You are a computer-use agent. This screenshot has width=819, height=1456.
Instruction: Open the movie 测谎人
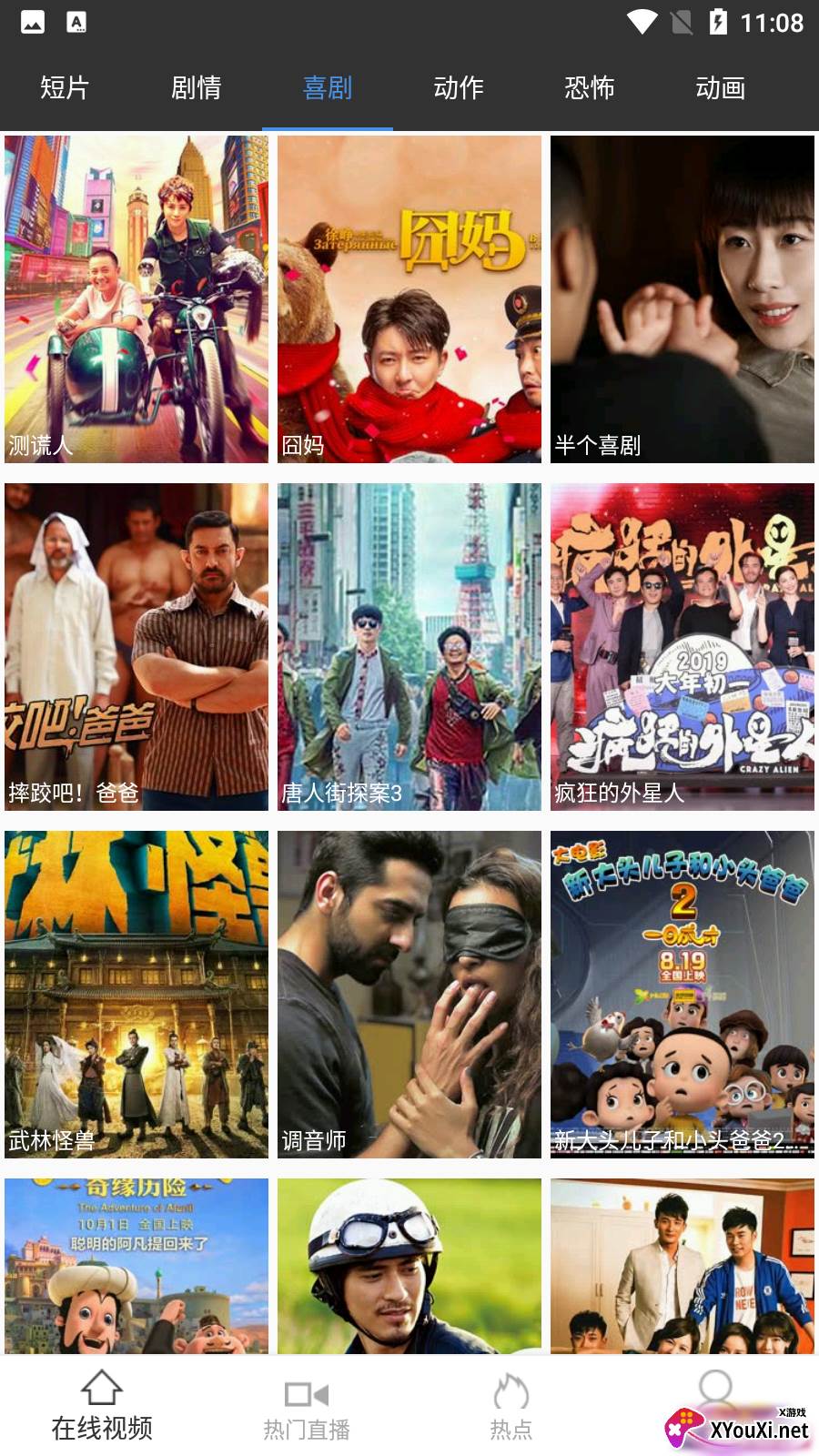tap(136, 298)
